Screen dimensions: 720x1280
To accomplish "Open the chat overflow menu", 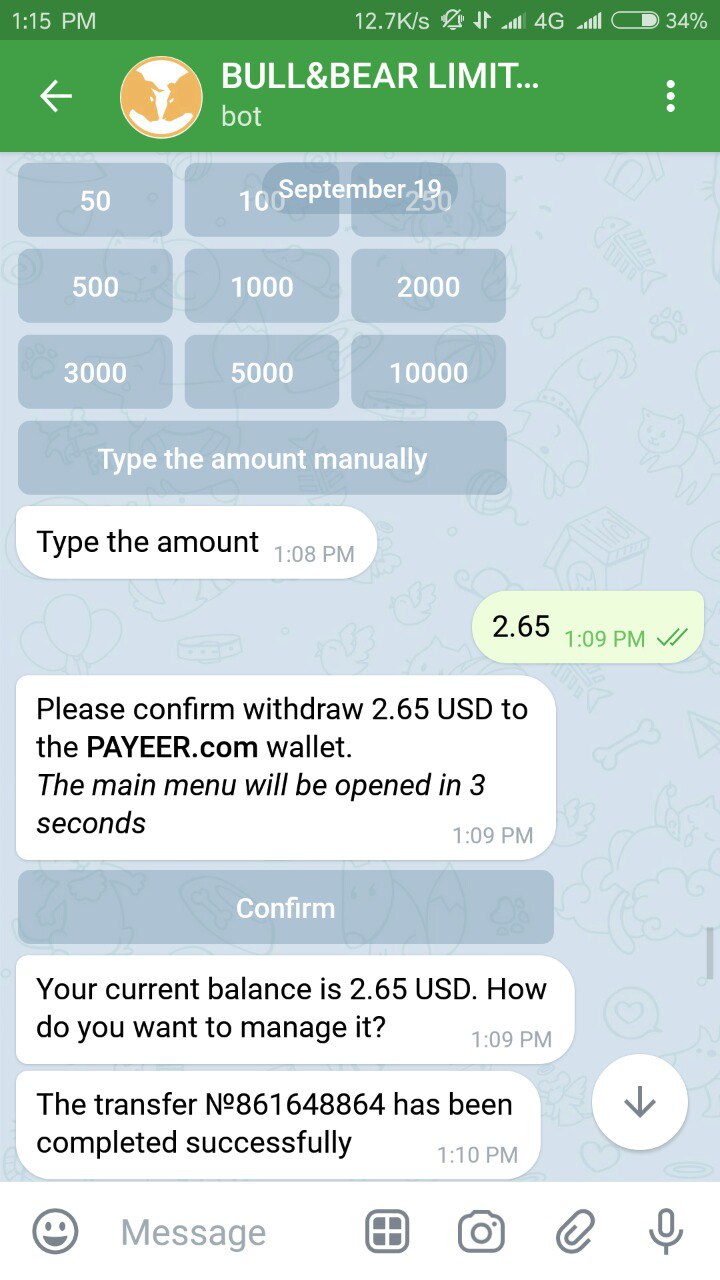I will click(x=670, y=97).
